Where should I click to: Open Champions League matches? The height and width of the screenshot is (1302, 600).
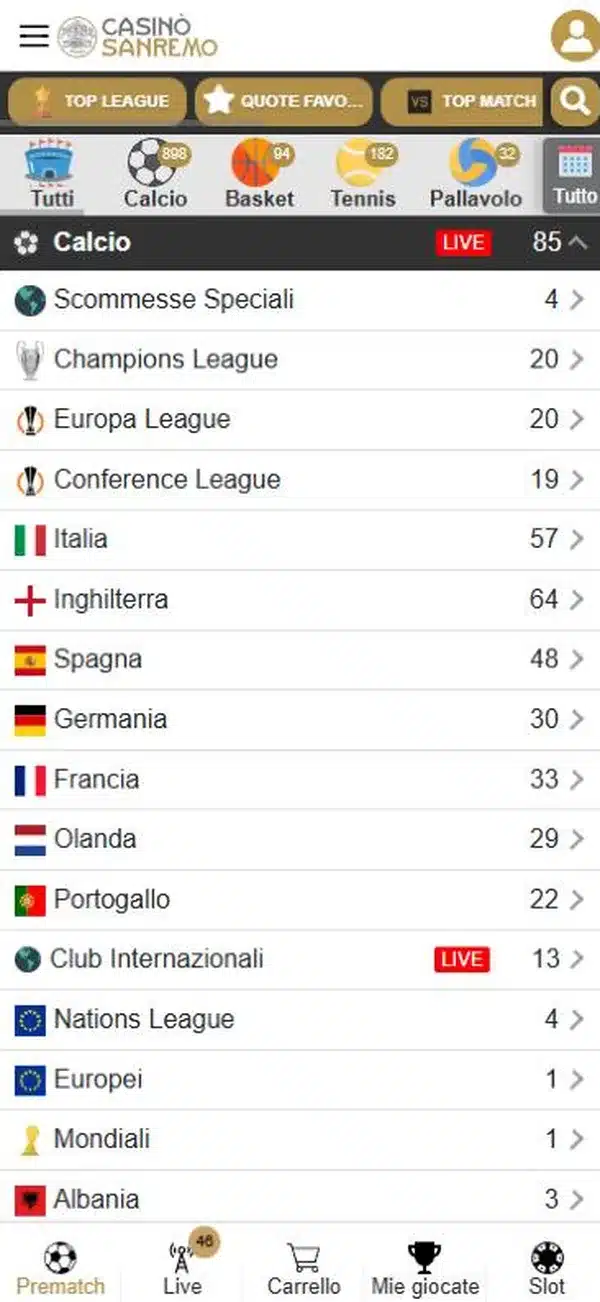[300, 360]
